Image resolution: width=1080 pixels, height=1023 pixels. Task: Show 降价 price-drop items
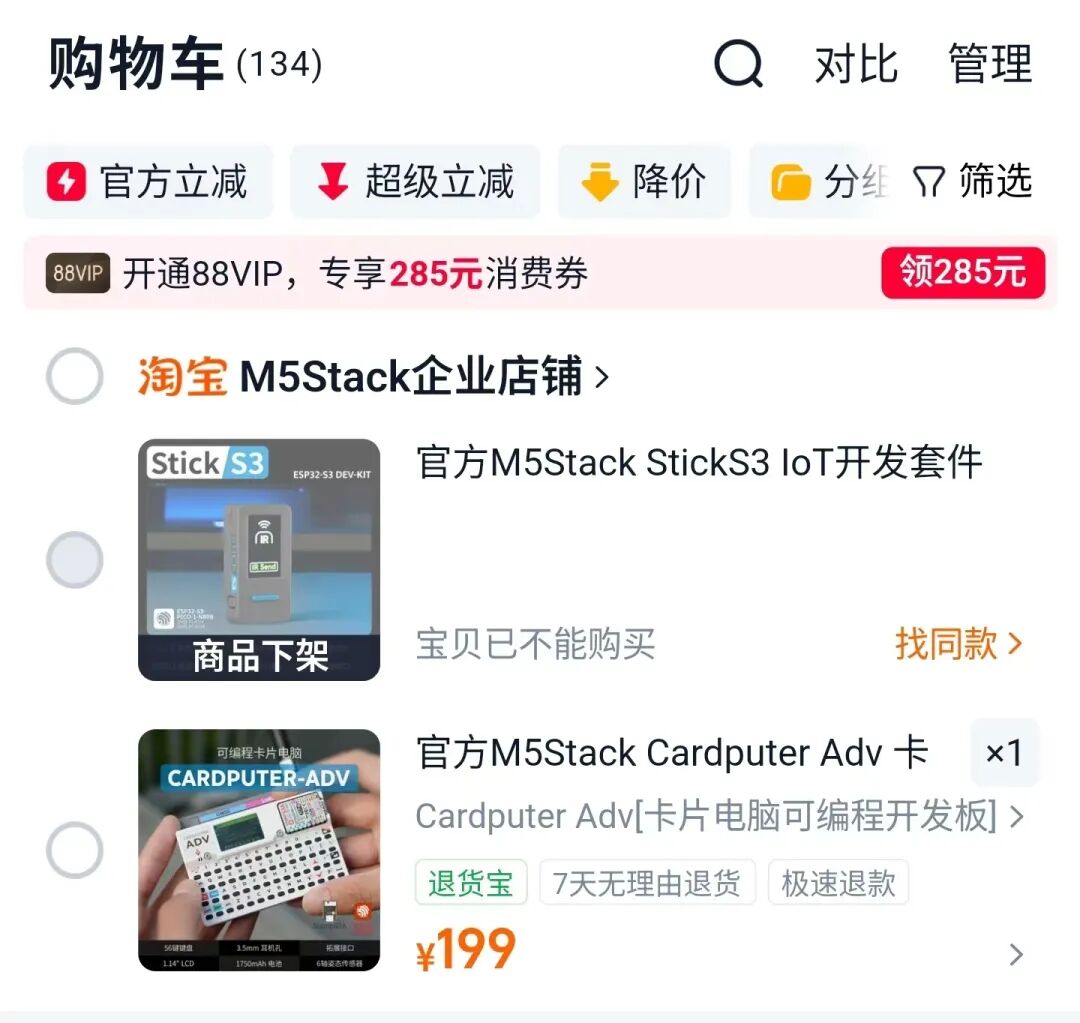(644, 182)
